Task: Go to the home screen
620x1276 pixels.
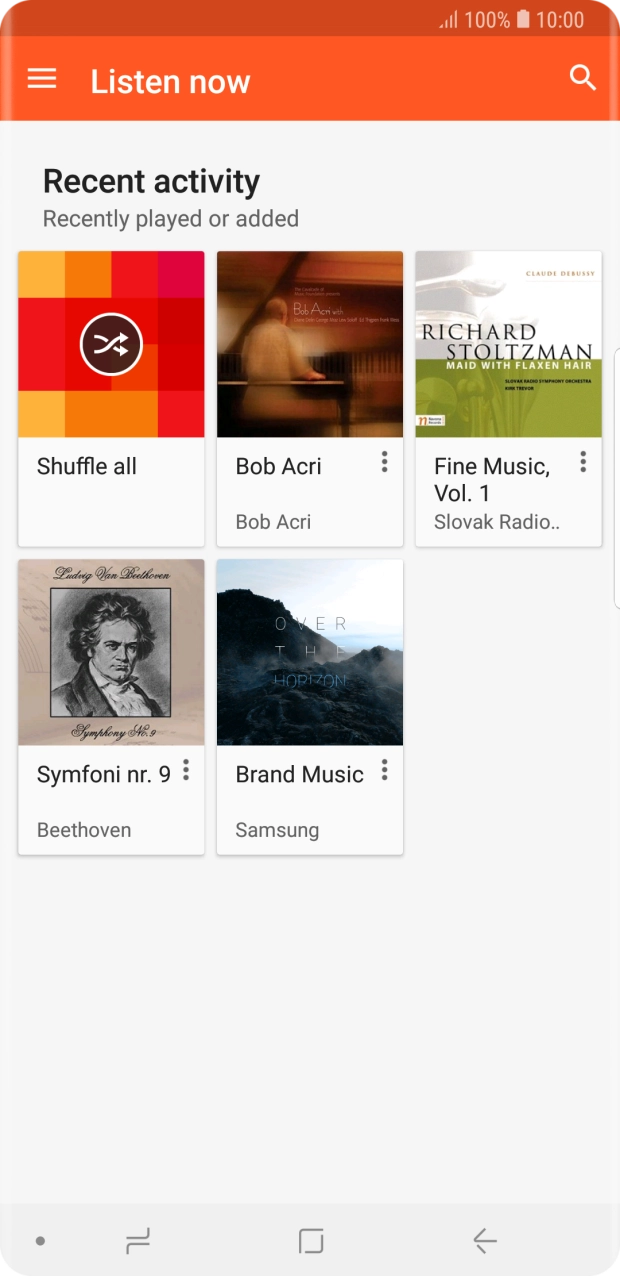Action: coord(311,1241)
